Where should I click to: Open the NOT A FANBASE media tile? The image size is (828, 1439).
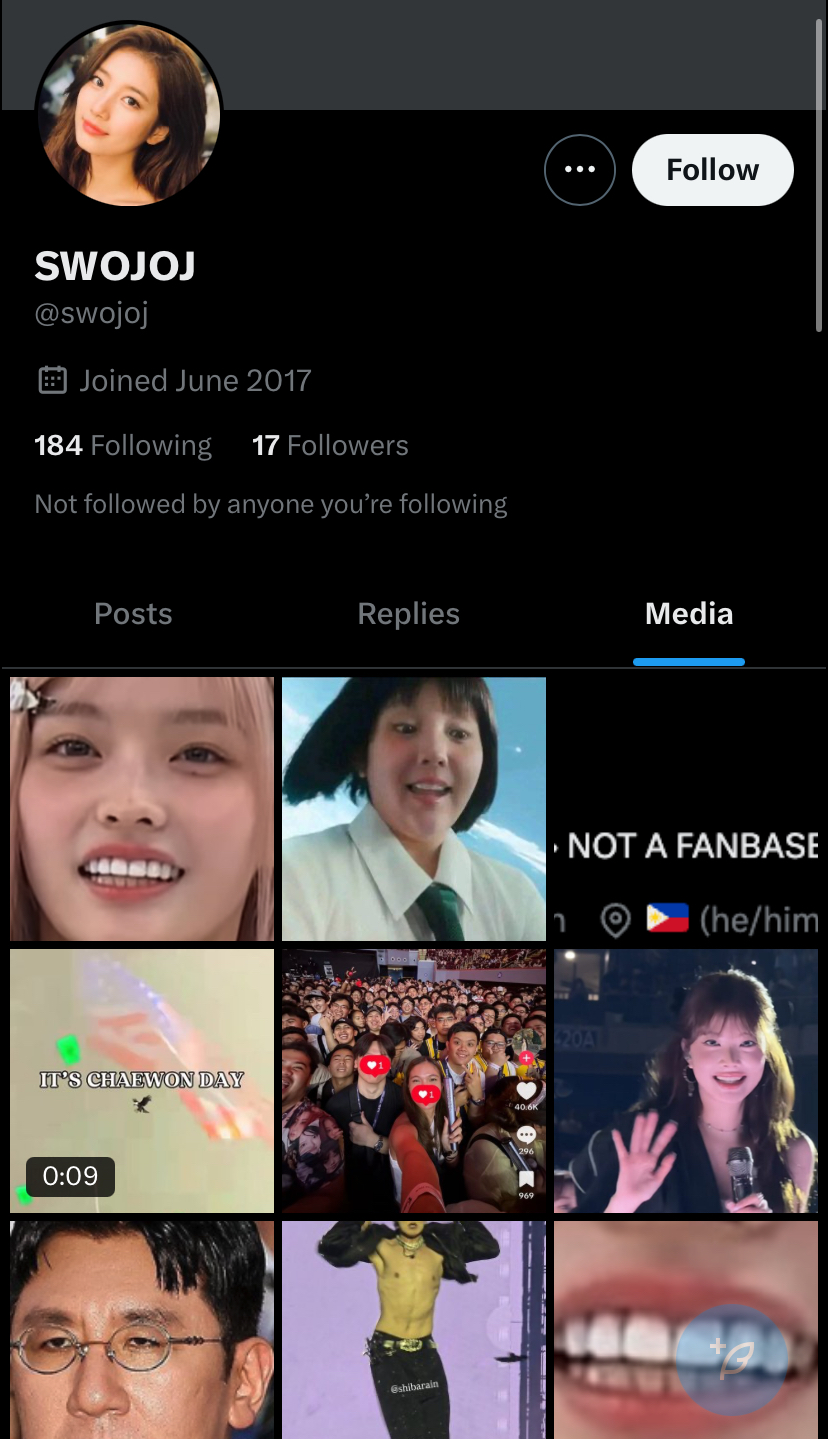click(686, 809)
